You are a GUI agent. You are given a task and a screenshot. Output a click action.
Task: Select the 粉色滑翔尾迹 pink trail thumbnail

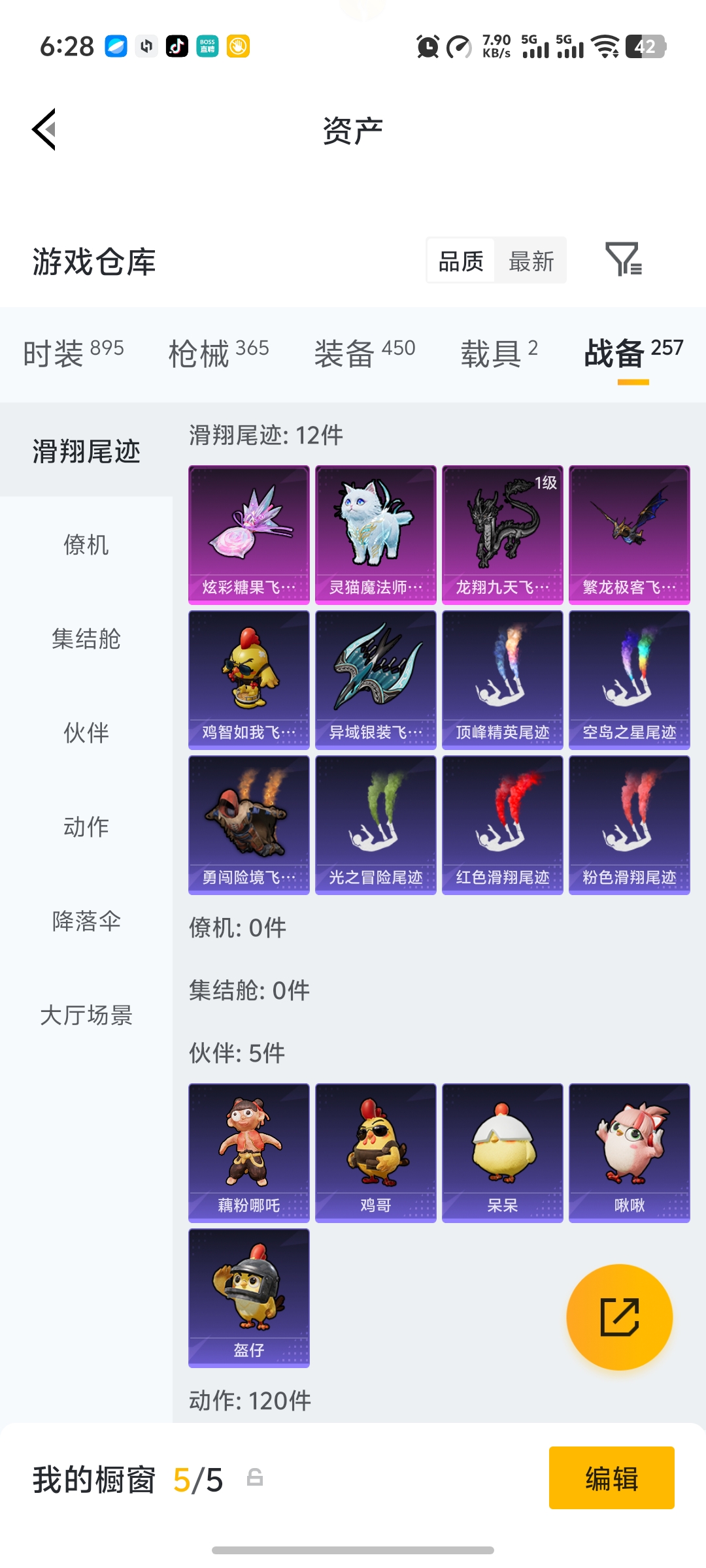[x=629, y=825]
